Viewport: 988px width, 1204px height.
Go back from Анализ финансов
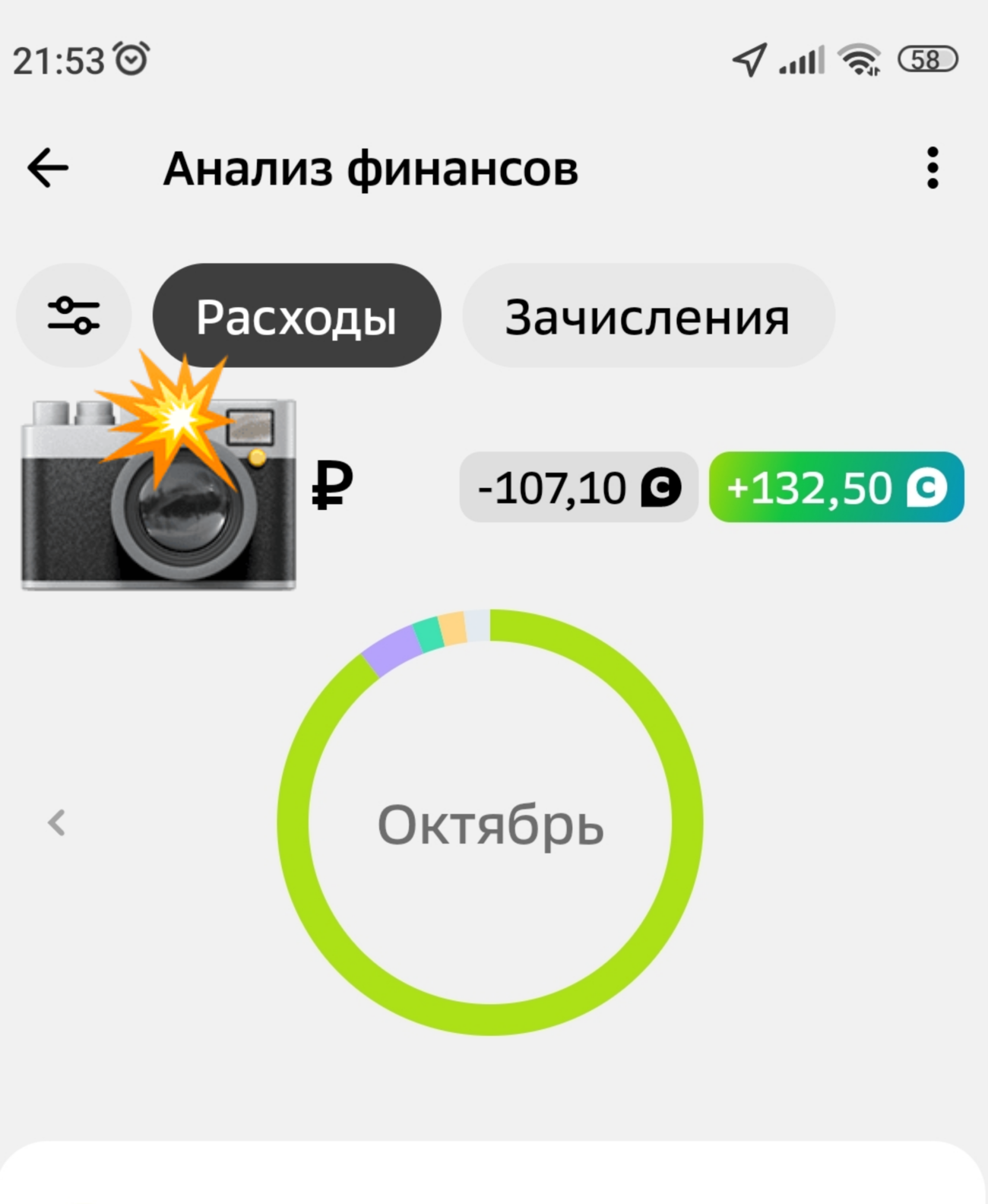tap(48, 168)
